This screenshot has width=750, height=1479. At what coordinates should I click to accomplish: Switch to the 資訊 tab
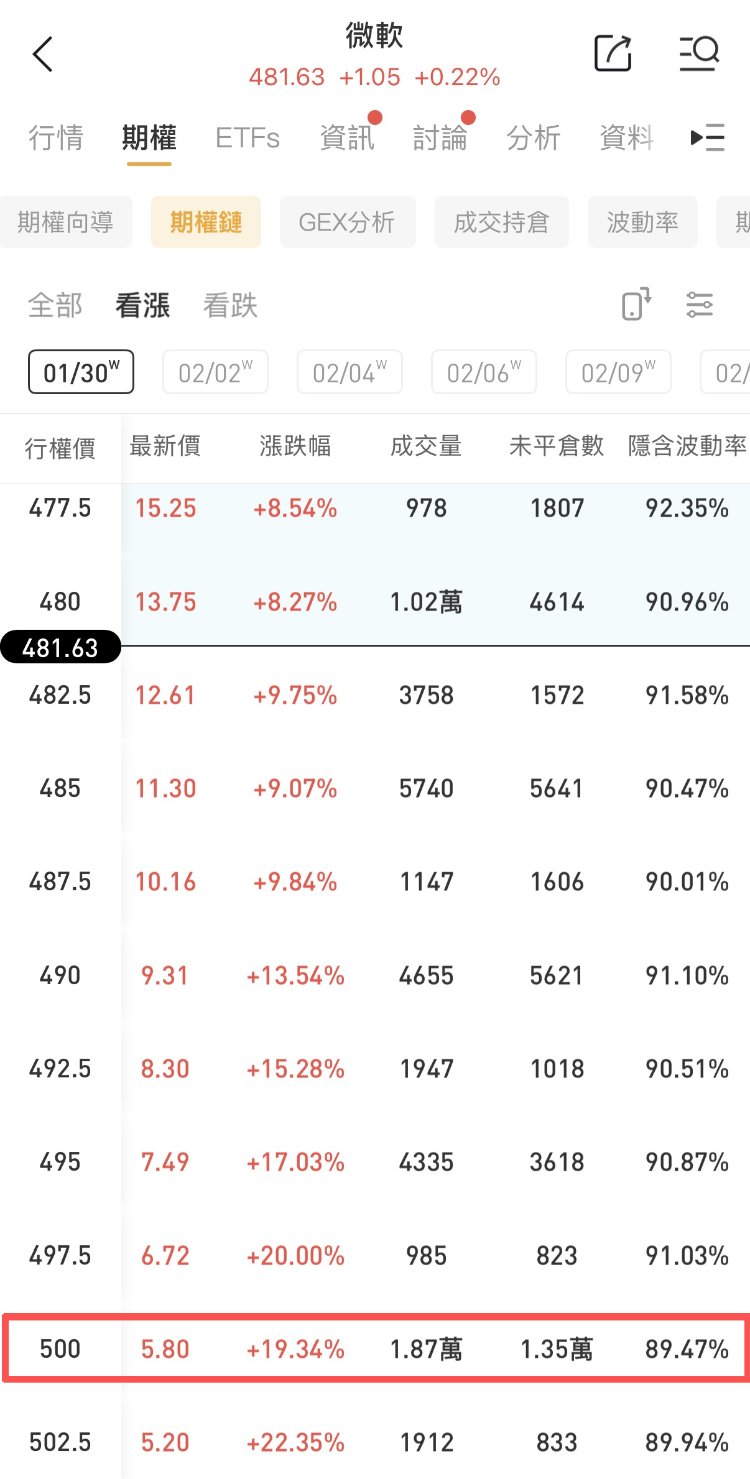coord(347,137)
